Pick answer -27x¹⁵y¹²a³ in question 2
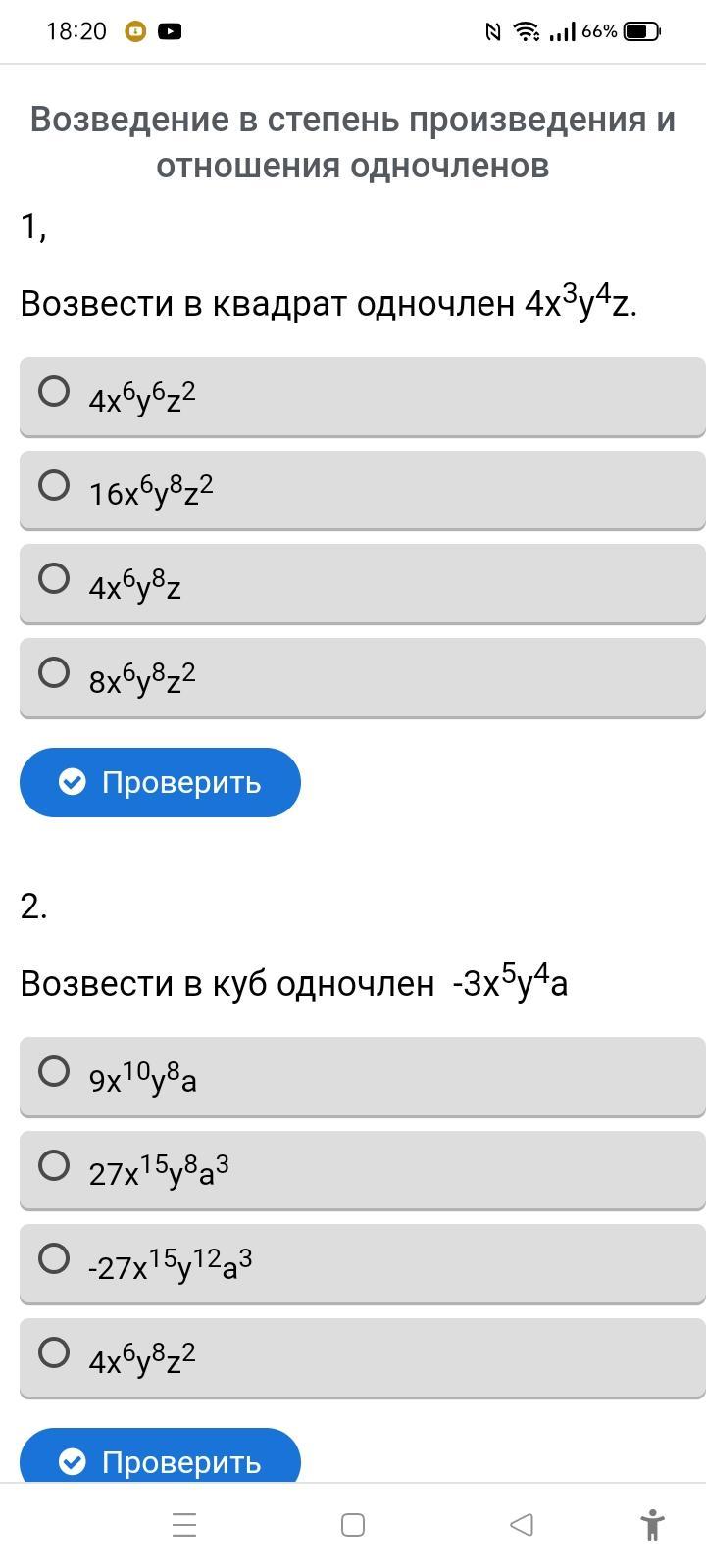 [x=362, y=1263]
